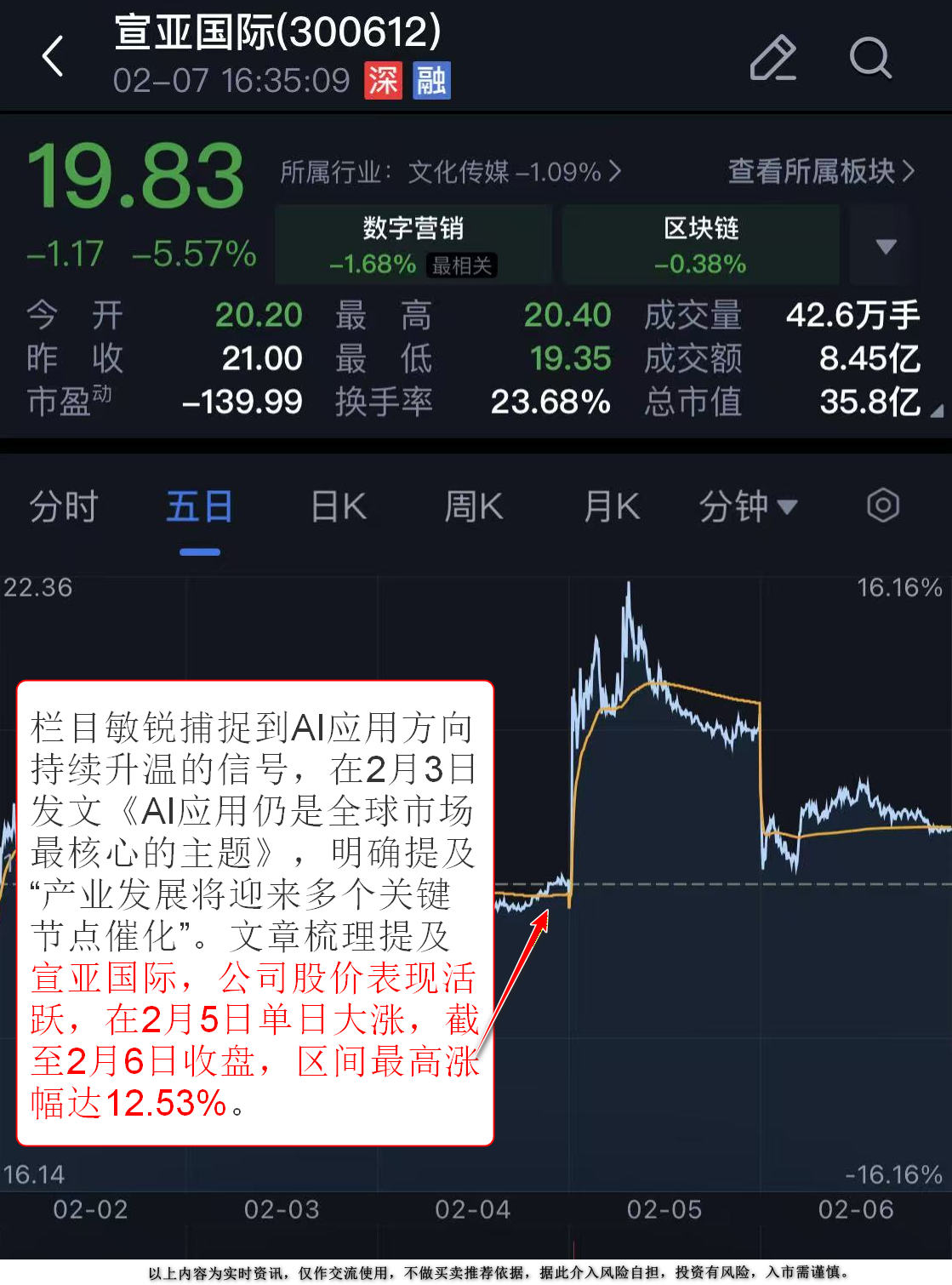The height and width of the screenshot is (1285, 952).
Task: Tap the pencil edit icon
Action: 772,58
